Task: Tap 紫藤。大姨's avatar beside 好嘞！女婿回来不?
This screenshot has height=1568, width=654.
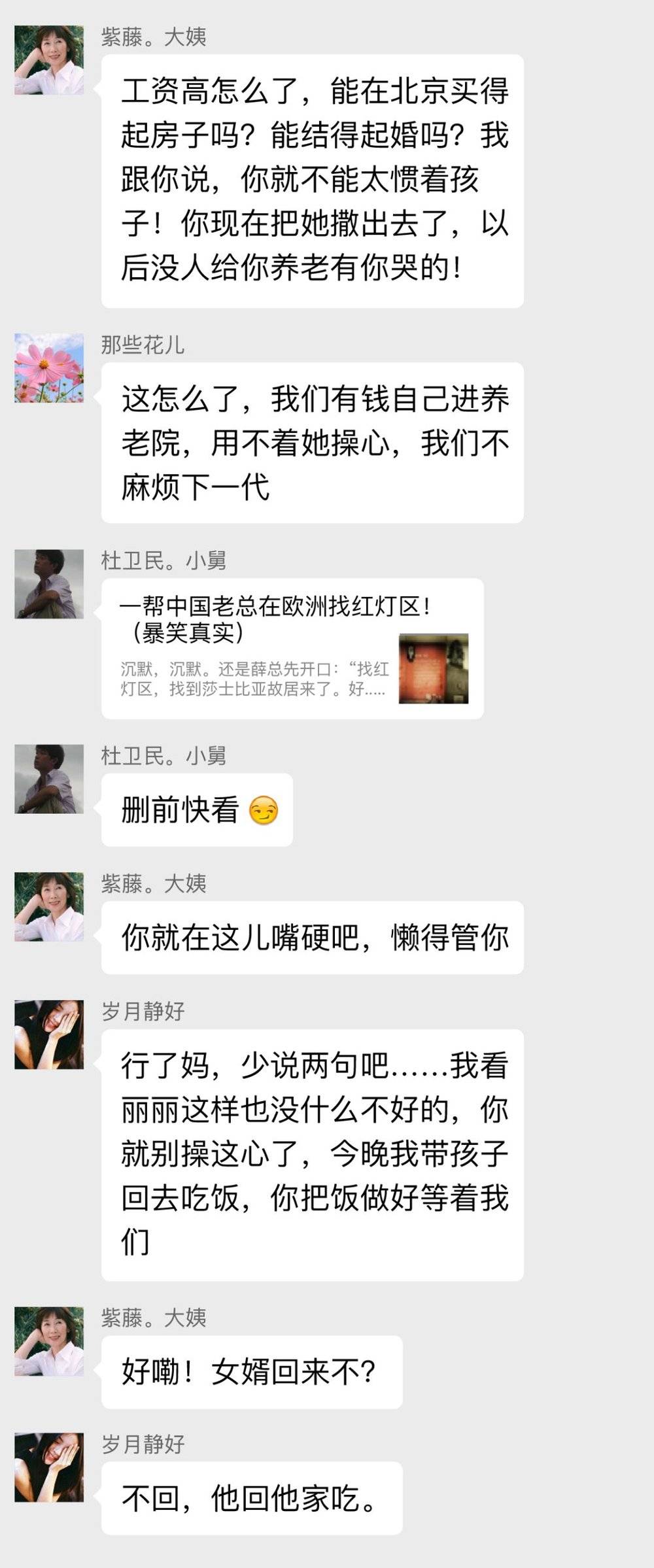Action: [x=49, y=1341]
